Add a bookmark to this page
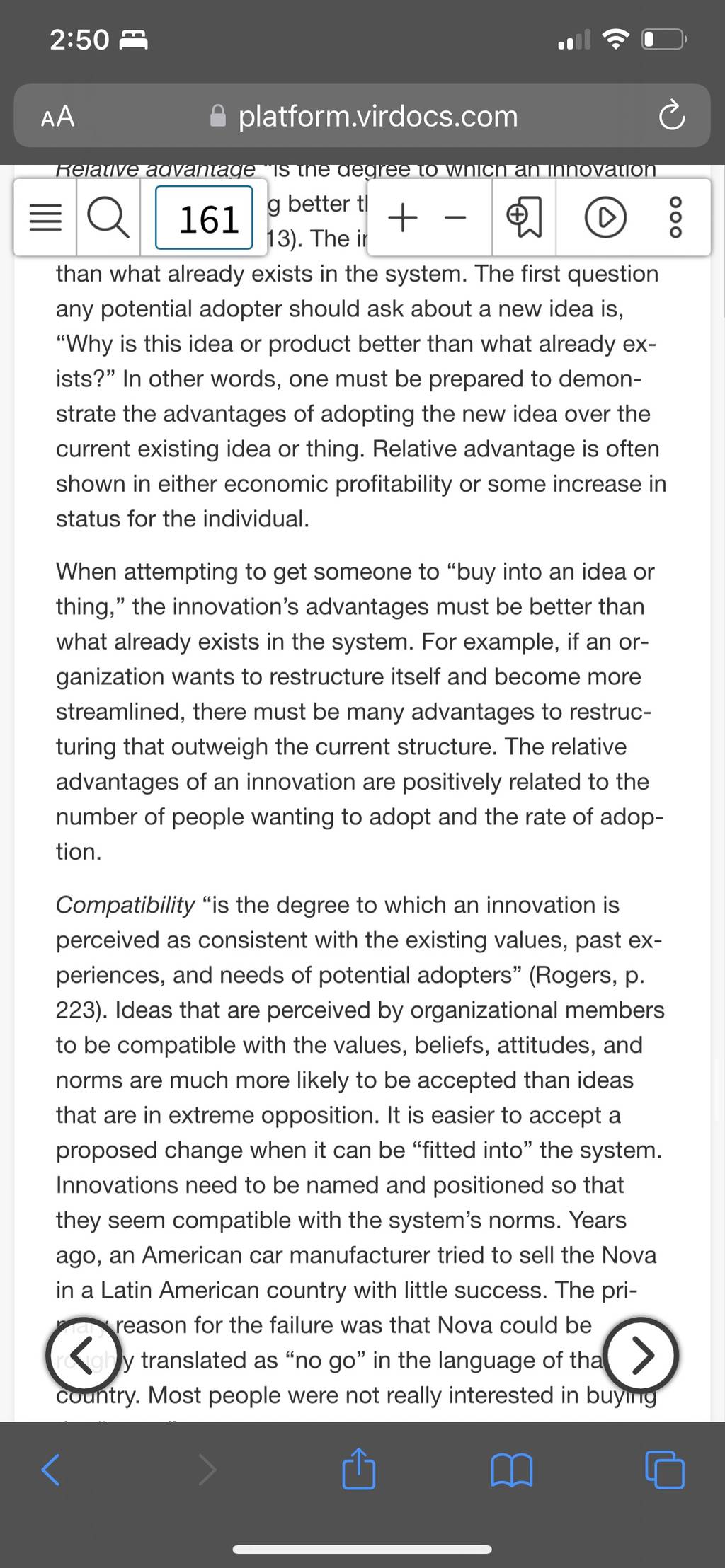The width and height of the screenshot is (725, 1568). (524, 218)
